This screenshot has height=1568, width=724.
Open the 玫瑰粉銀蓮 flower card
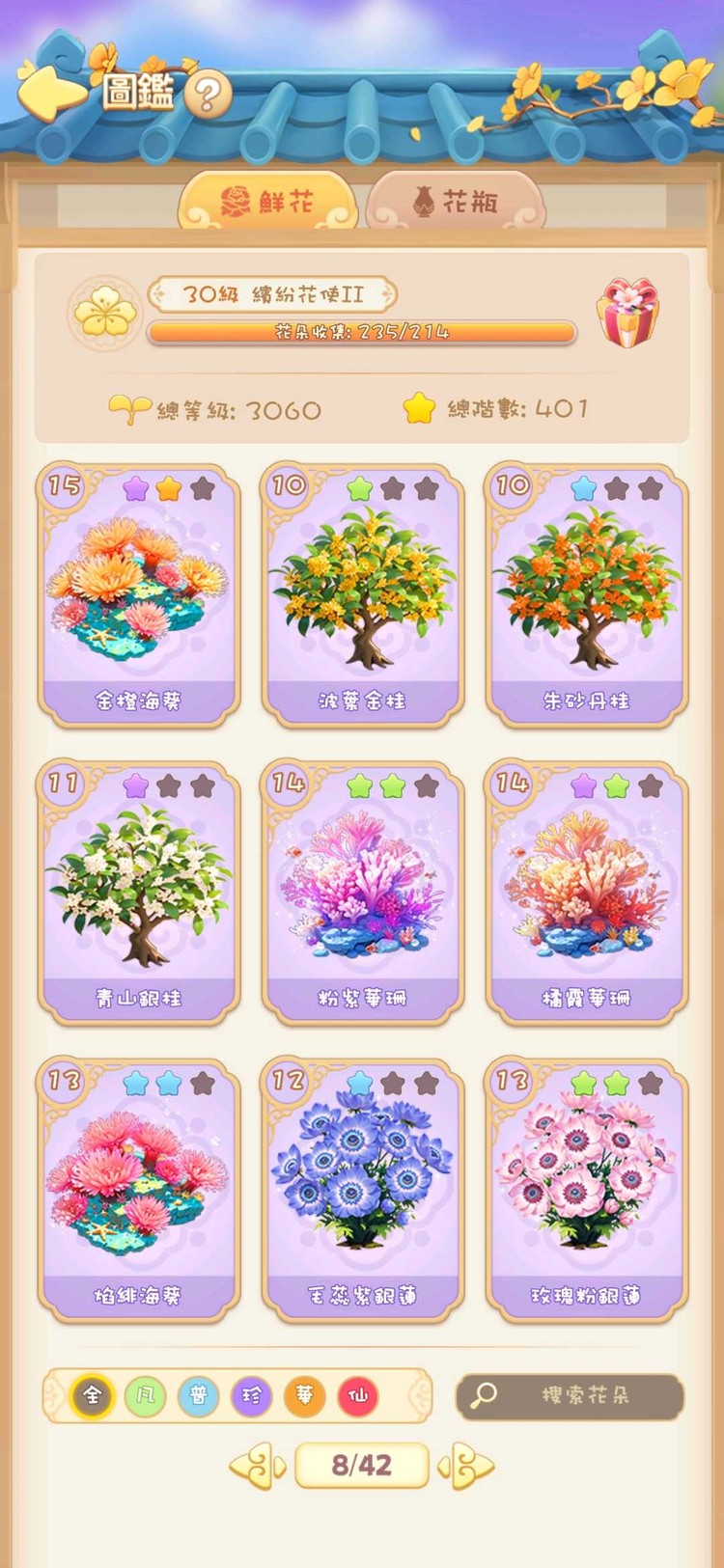(586, 1190)
